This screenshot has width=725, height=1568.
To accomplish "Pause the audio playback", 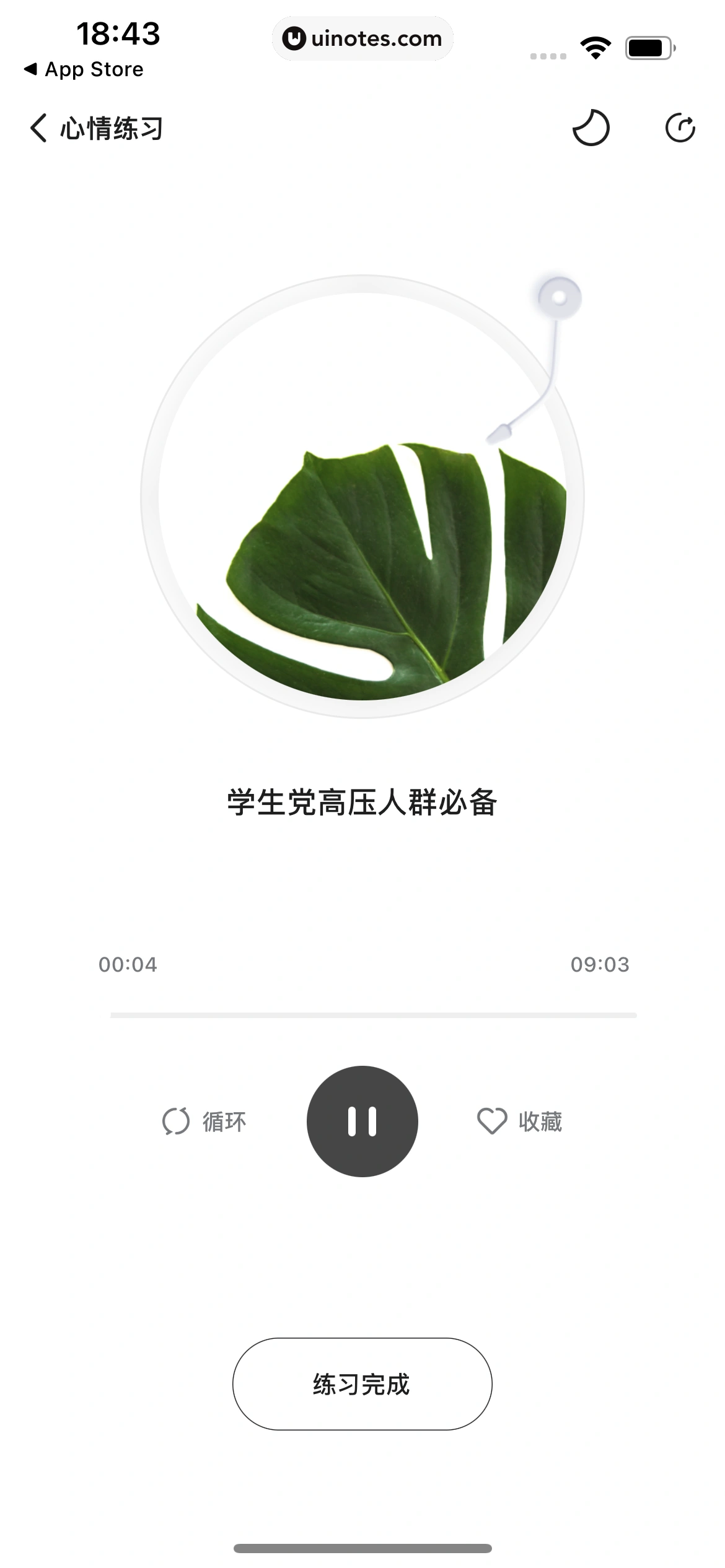I will click(x=362, y=1122).
